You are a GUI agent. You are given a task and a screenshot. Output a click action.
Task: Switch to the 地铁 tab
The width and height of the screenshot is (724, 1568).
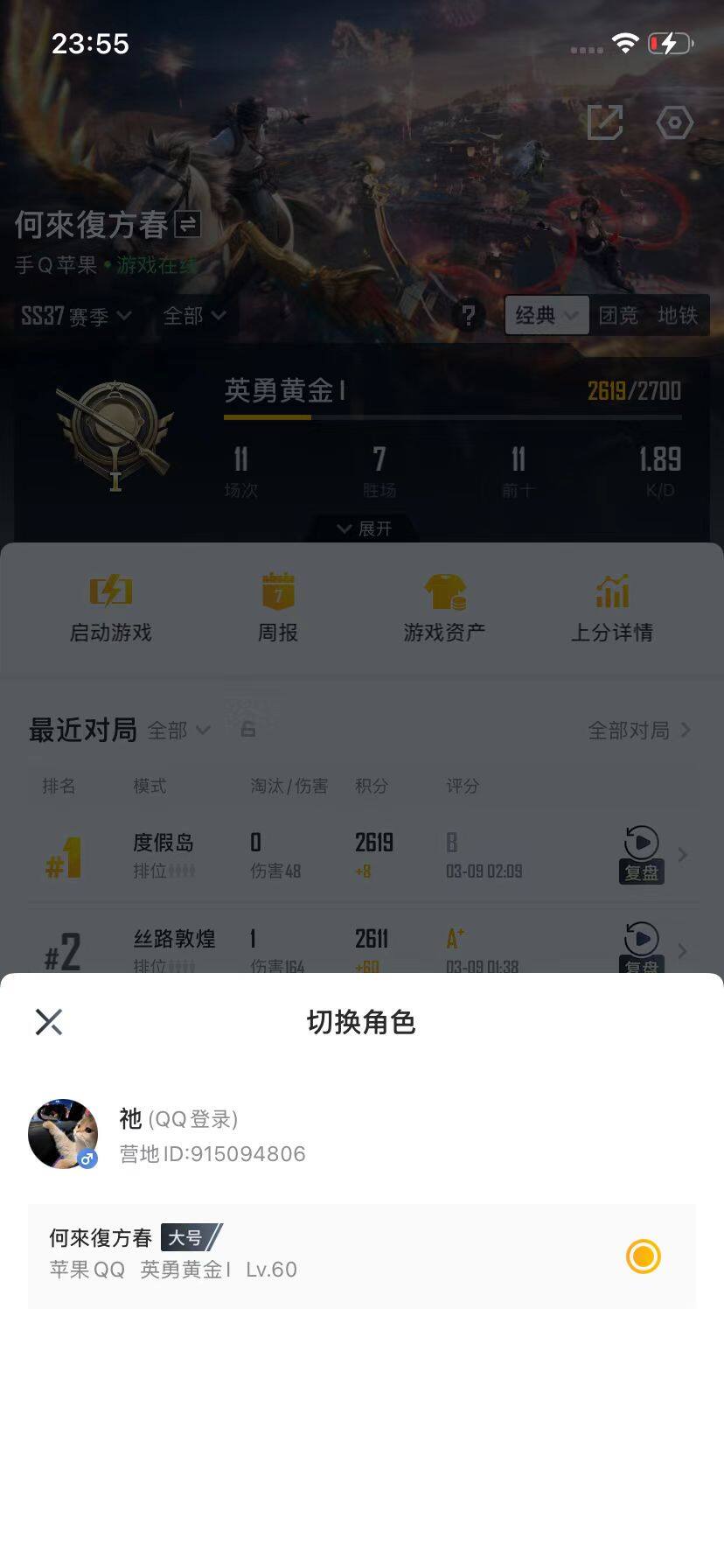coord(682,317)
